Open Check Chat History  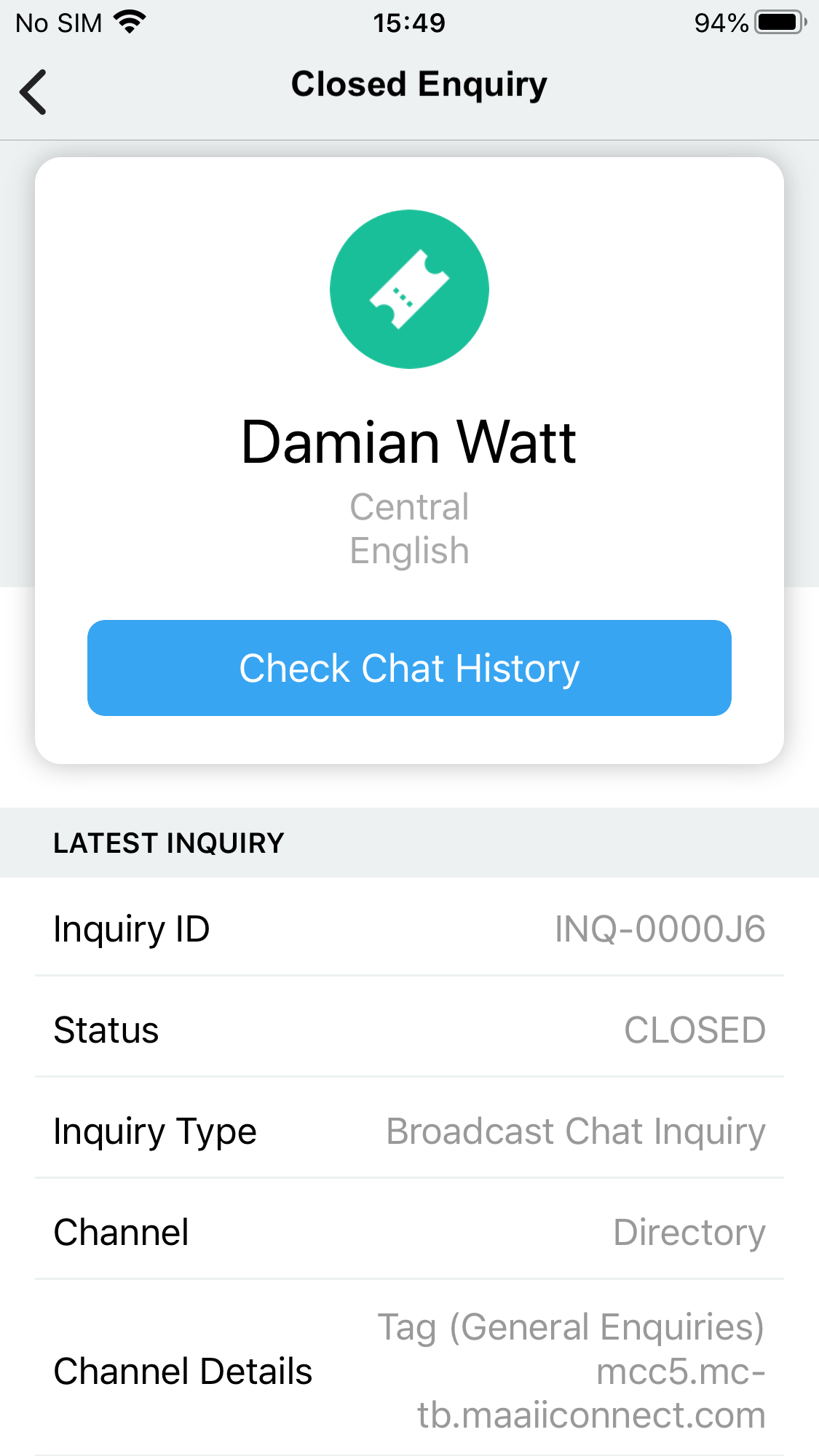click(409, 668)
